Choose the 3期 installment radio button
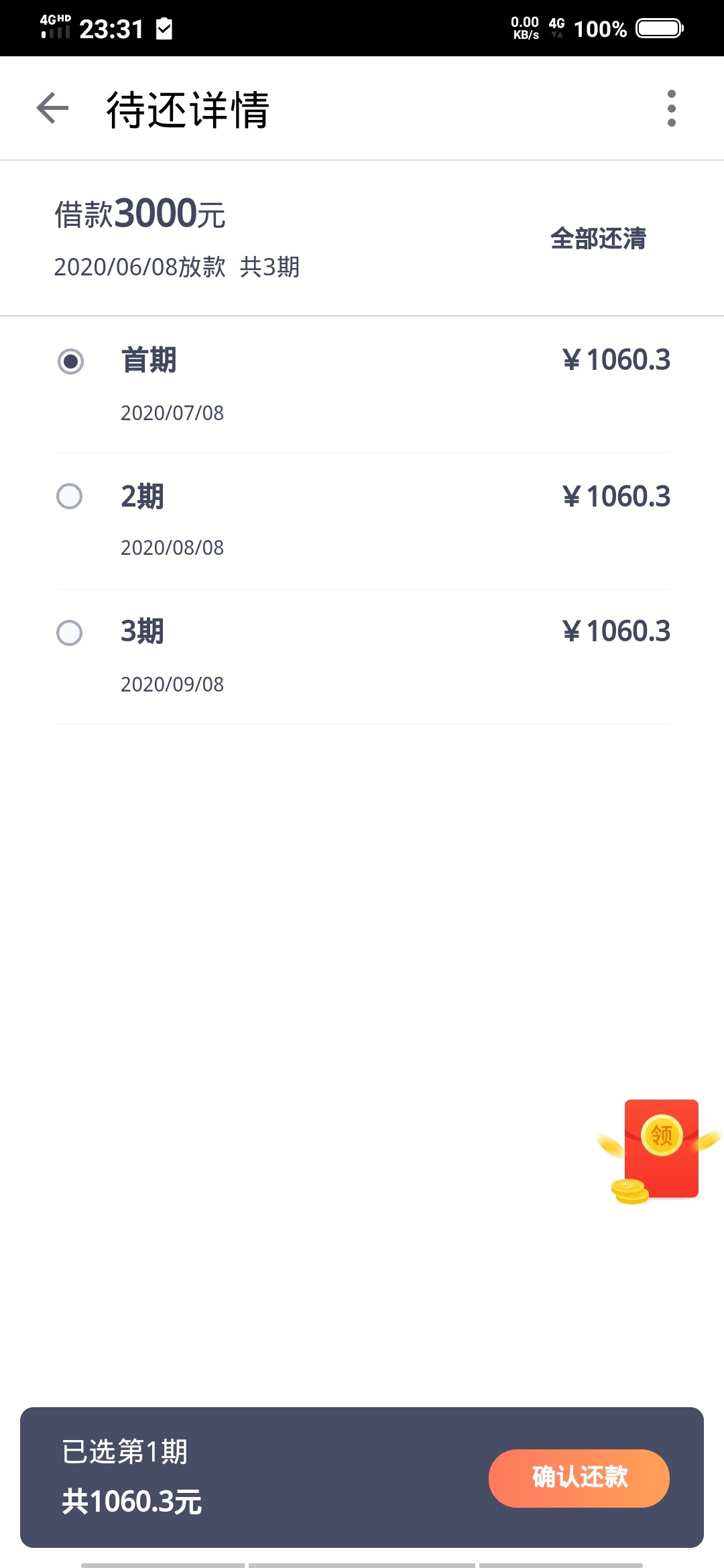The image size is (724, 1568). pos(70,633)
